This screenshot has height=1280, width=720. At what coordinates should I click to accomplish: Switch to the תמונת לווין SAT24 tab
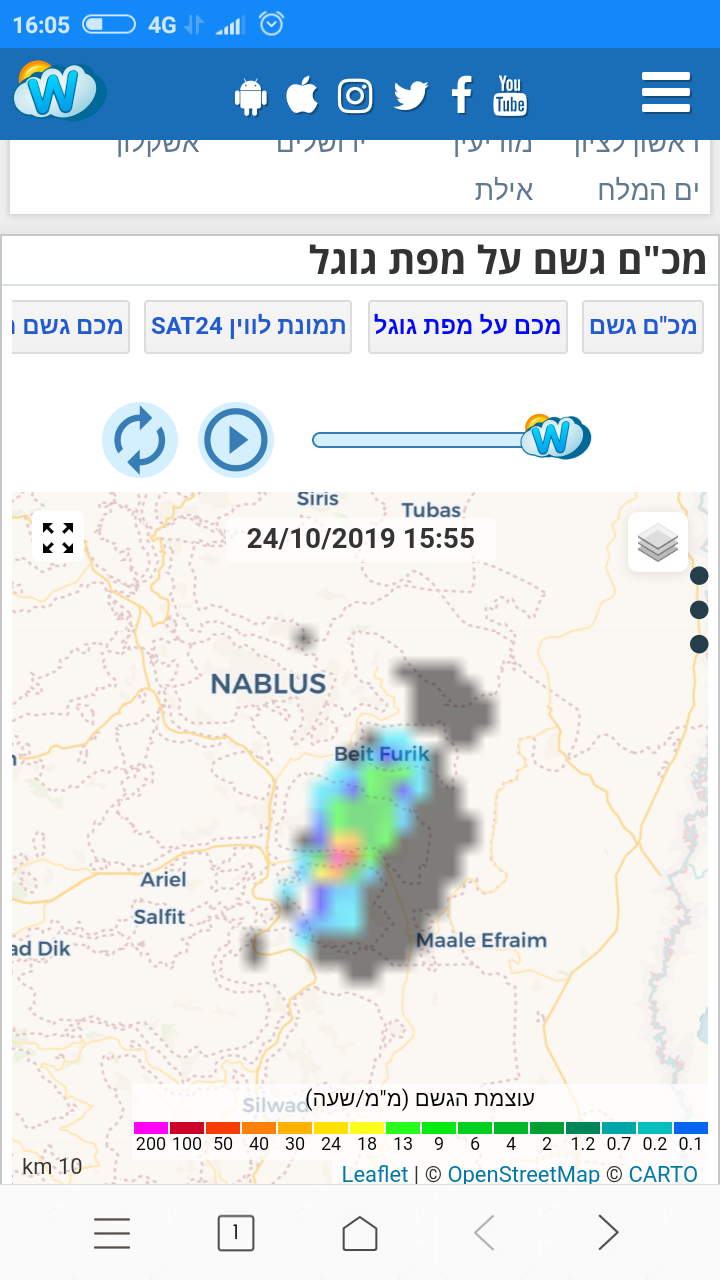[248, 326]
